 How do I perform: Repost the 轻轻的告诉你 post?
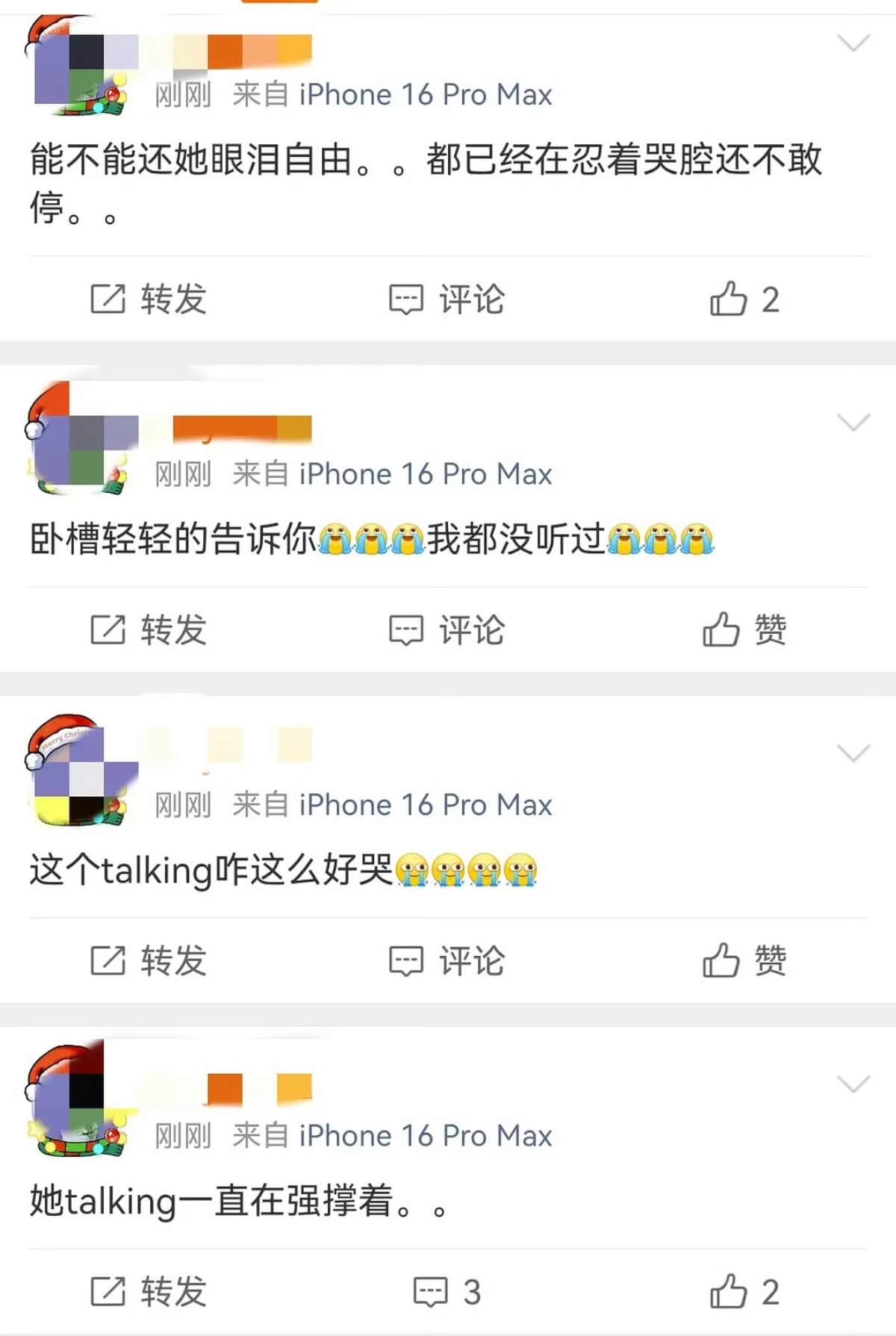coord(149,630)
